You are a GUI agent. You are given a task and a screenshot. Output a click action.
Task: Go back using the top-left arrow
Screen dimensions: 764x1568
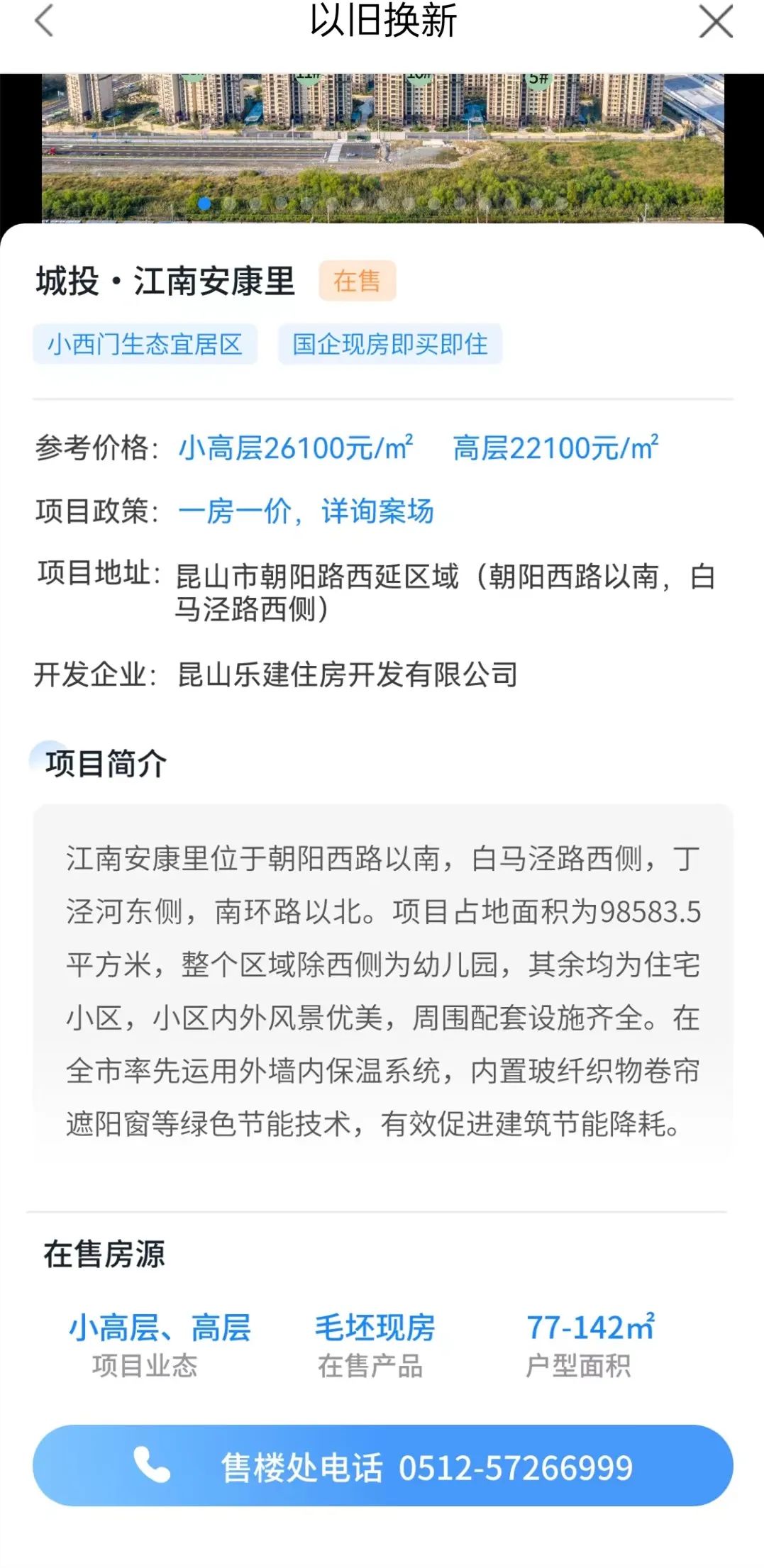[44, 21]
